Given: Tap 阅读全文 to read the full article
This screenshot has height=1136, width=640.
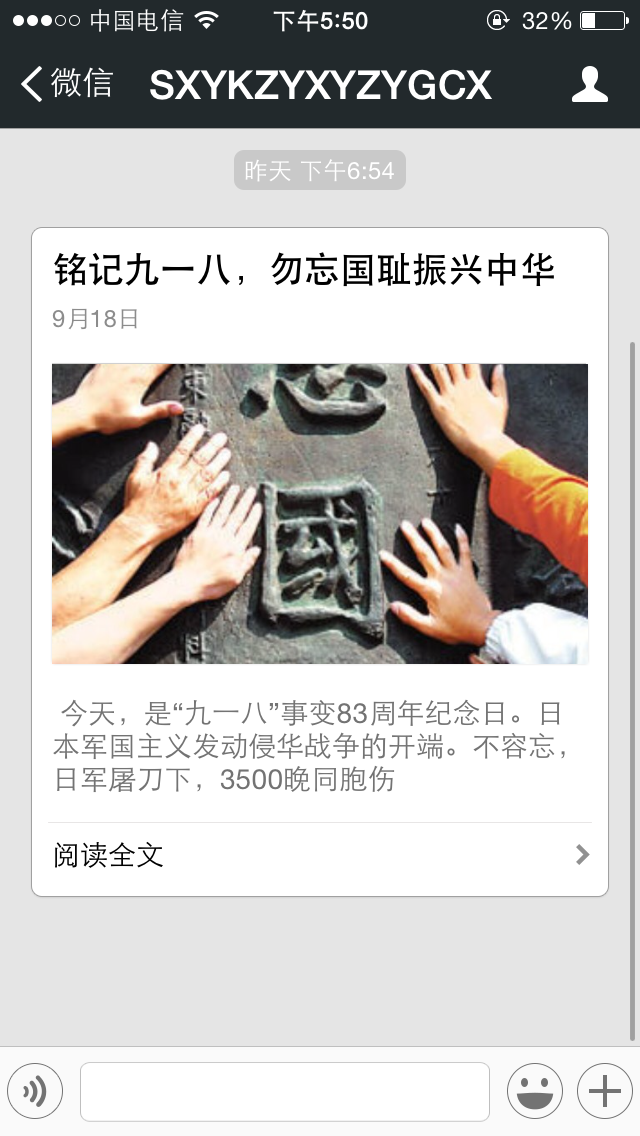Looking at the screenshot, I should (x=319, y=855).
